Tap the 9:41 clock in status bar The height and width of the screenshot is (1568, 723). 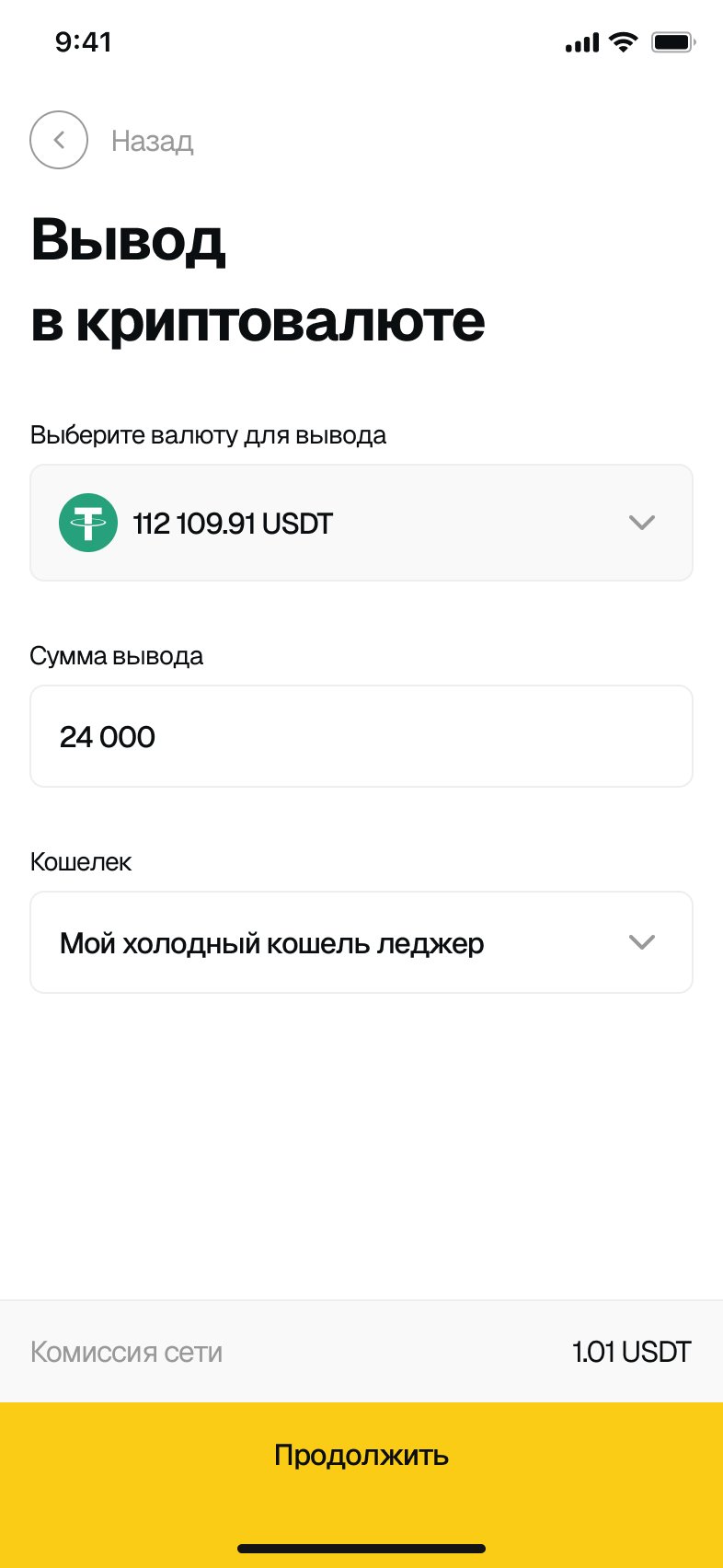(85, 41)
